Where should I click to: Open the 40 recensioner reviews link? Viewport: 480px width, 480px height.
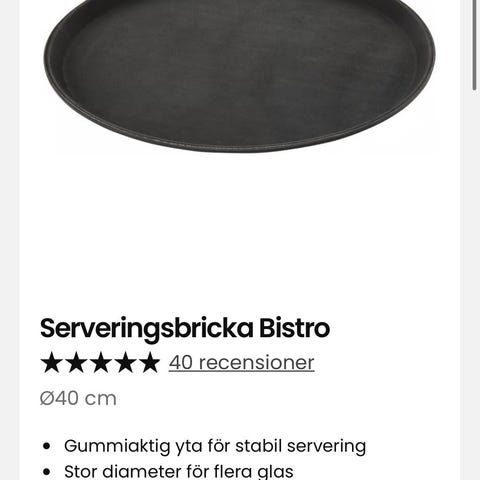point(241,362)
